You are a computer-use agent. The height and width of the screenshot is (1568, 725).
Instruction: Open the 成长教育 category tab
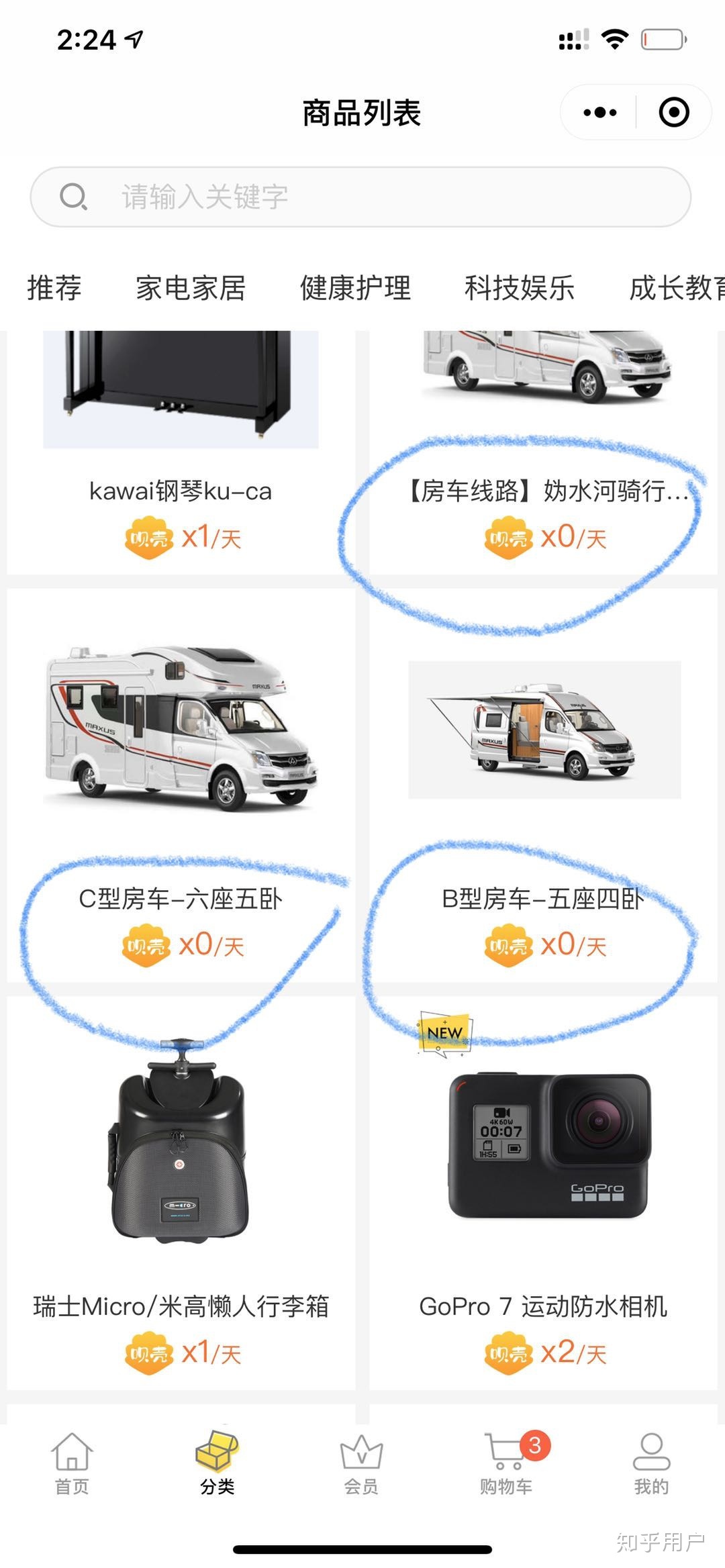pos(675,288)
